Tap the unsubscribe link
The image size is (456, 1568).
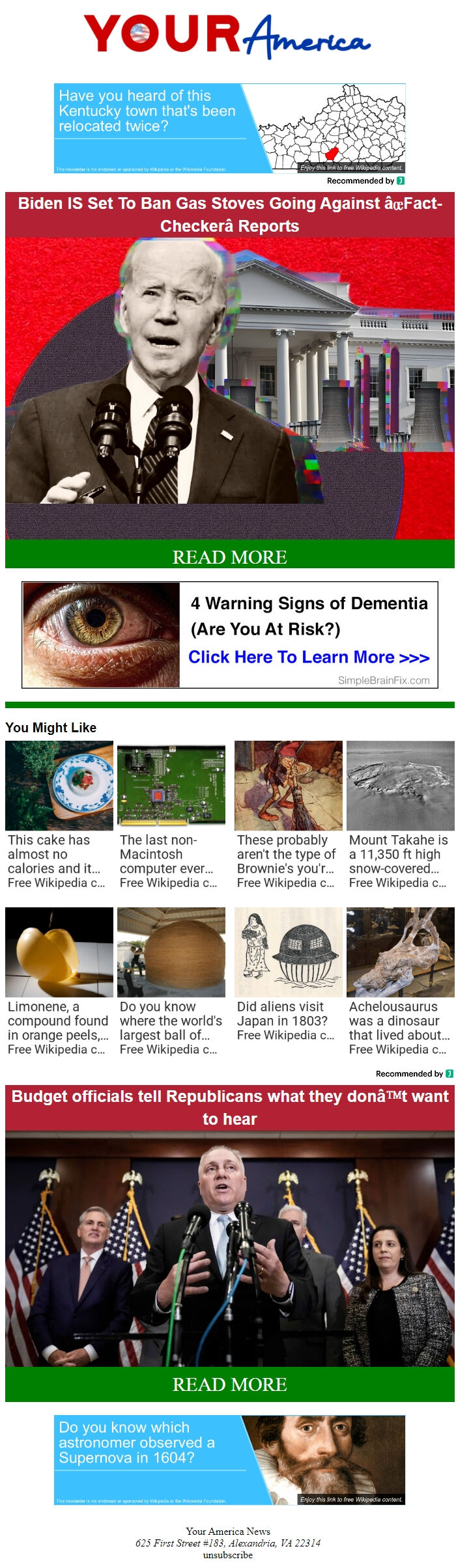[x=227, y=1555]
